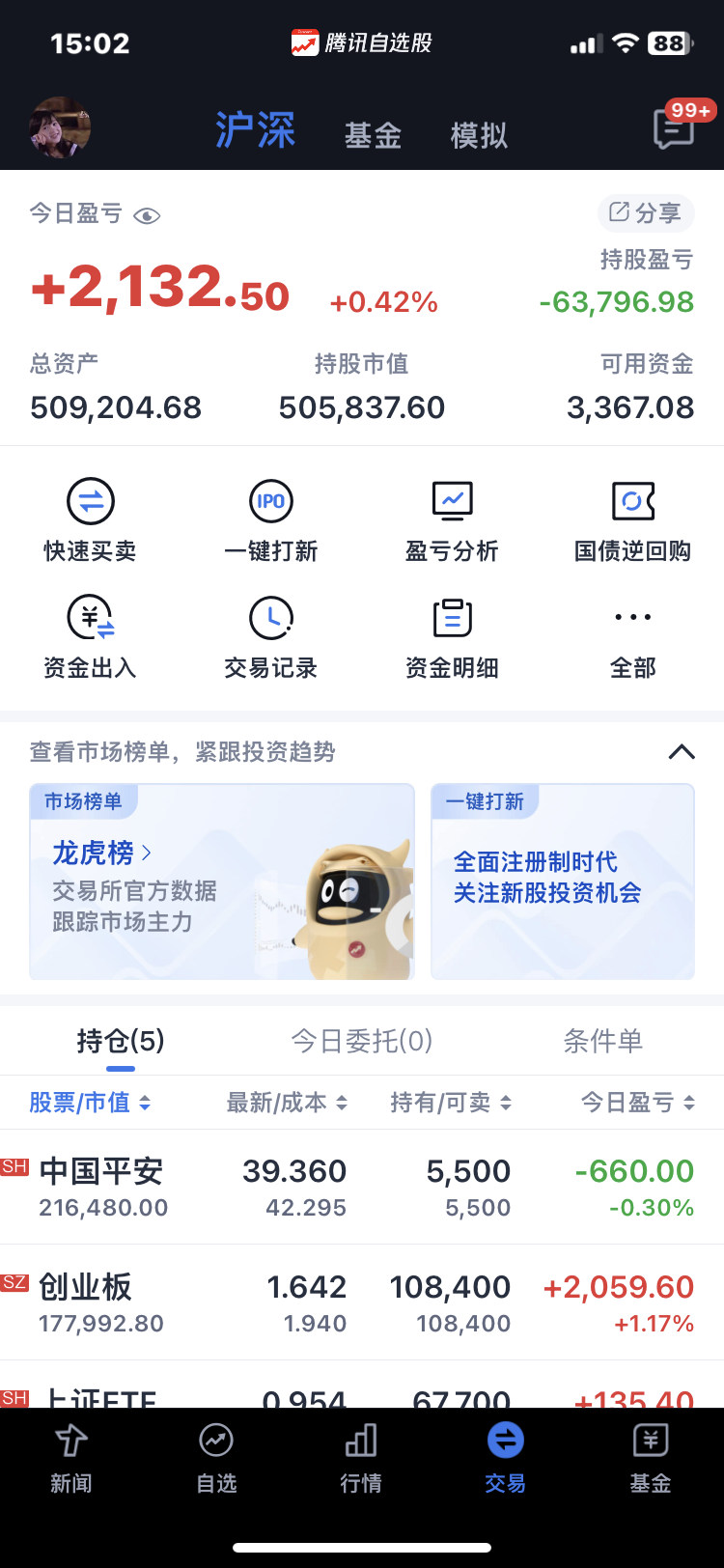Hide today's profit with the eye icon

(147, 215)
